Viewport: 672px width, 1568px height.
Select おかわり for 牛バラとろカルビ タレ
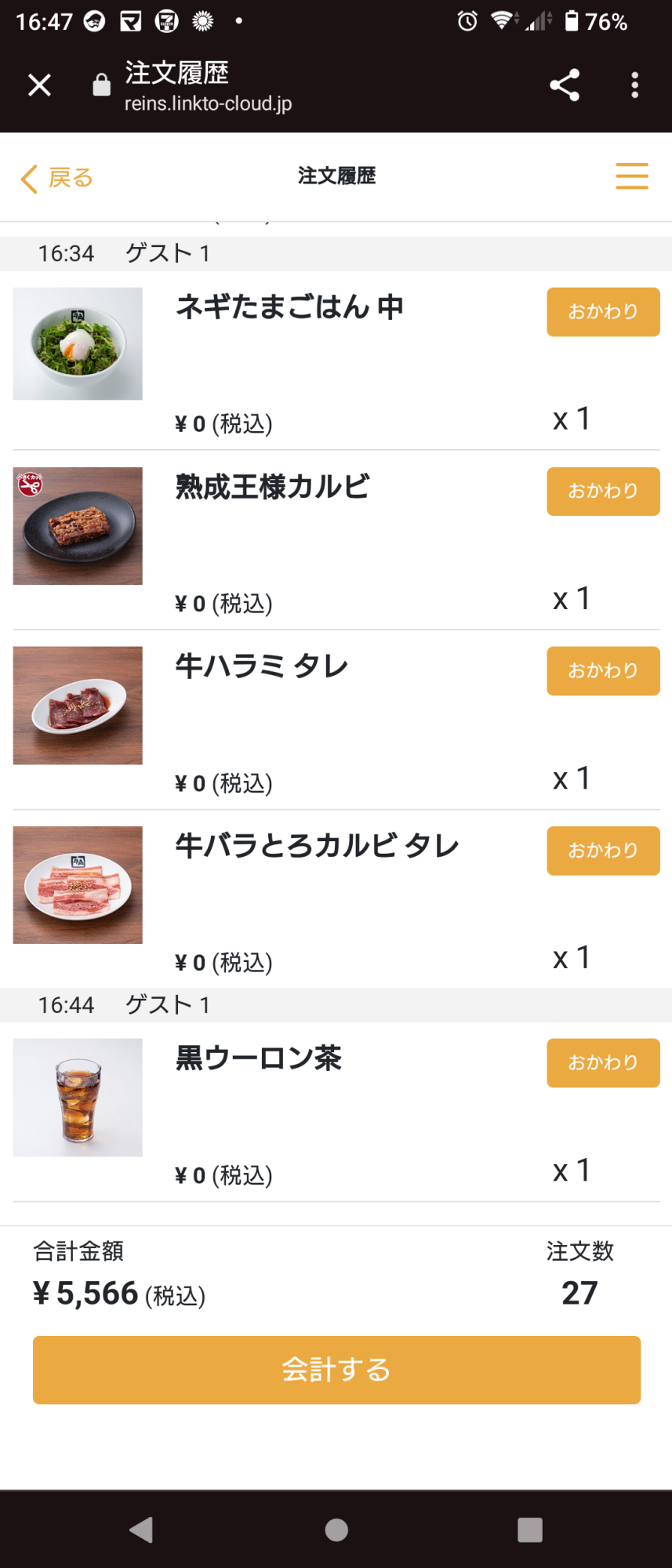click(x=602, y=851)
